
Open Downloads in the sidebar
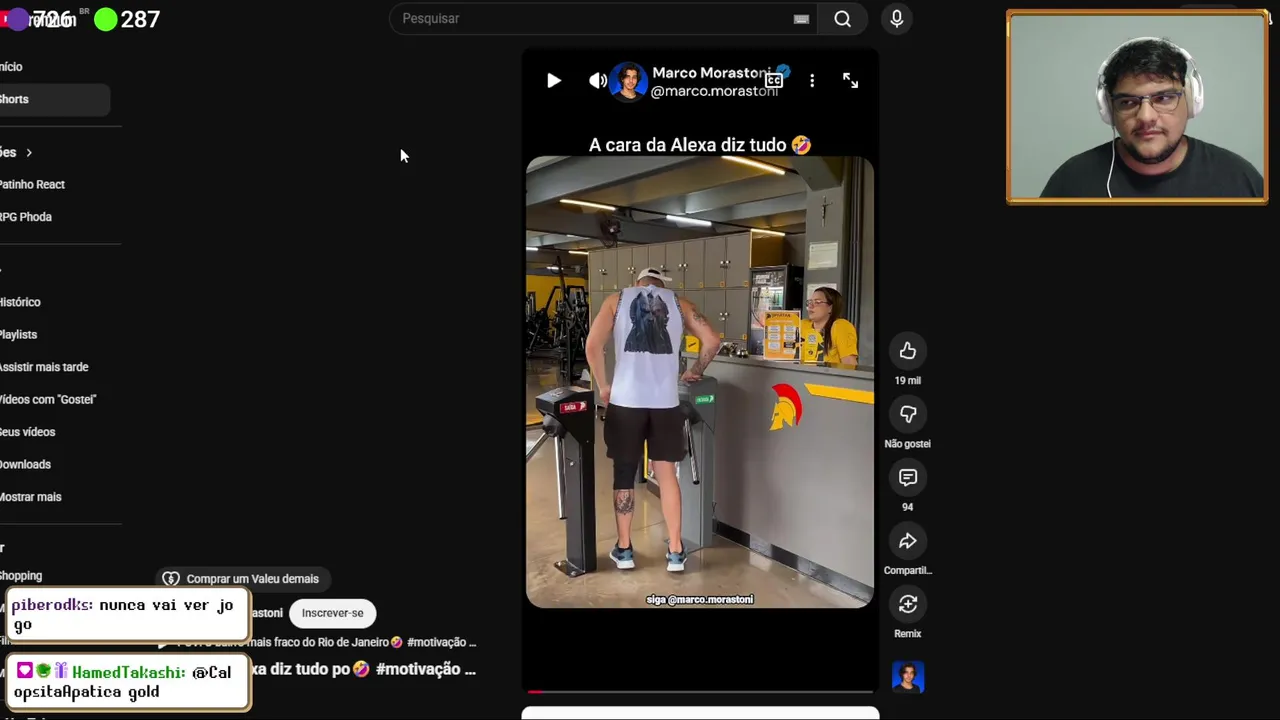point(26,464)
